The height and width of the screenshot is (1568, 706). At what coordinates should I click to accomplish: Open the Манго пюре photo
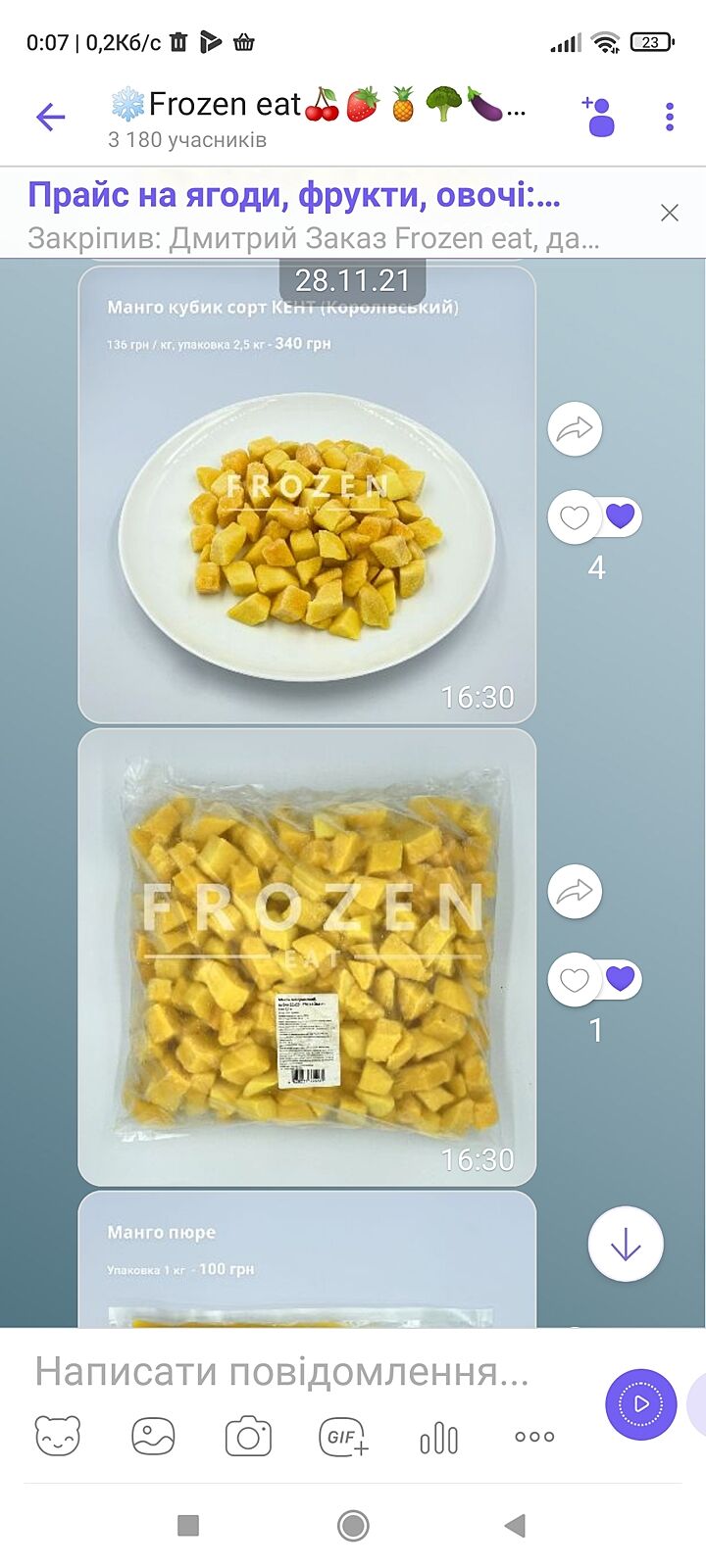click(307, 1264)
